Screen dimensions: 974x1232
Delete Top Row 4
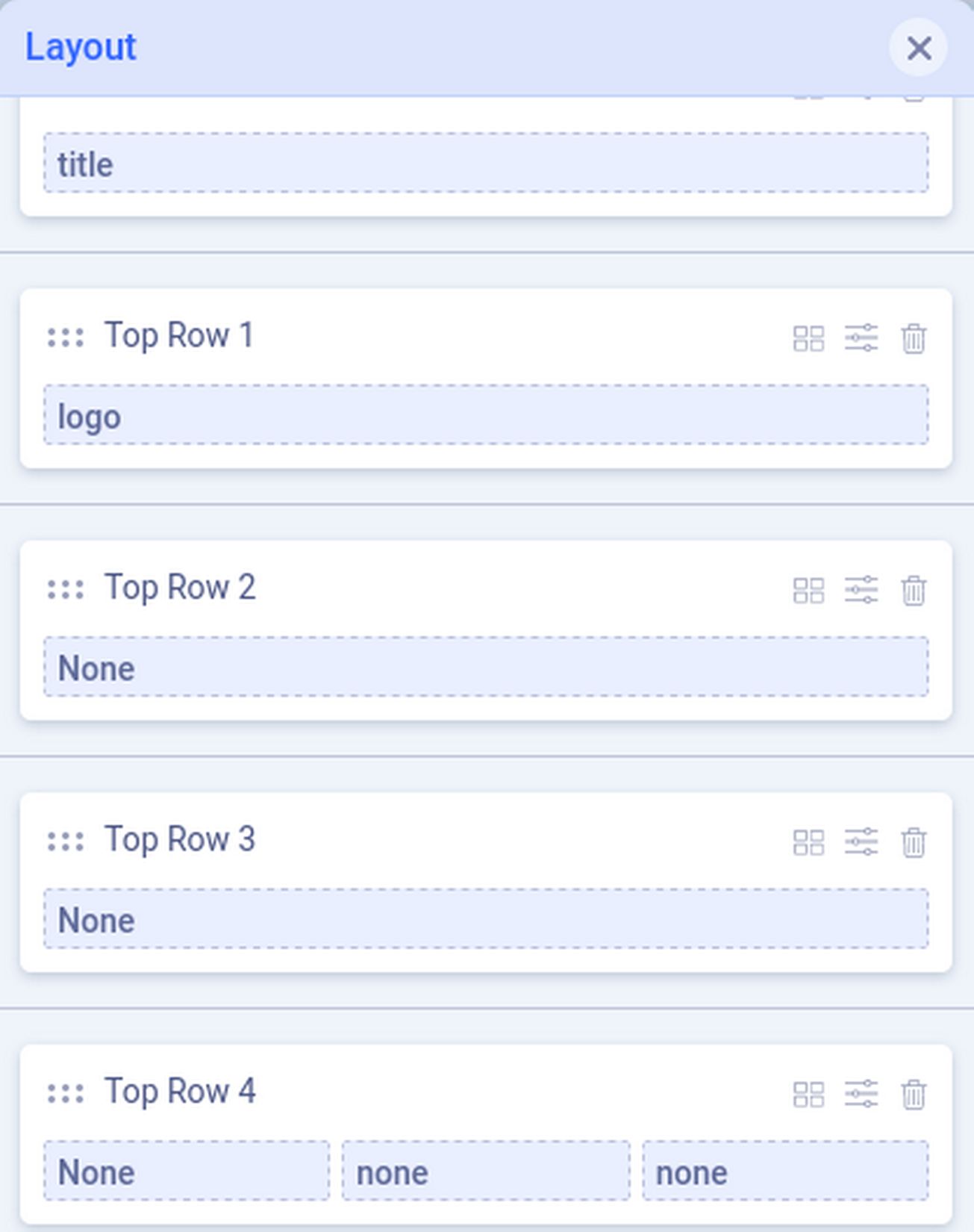(x=914, y=1095)
